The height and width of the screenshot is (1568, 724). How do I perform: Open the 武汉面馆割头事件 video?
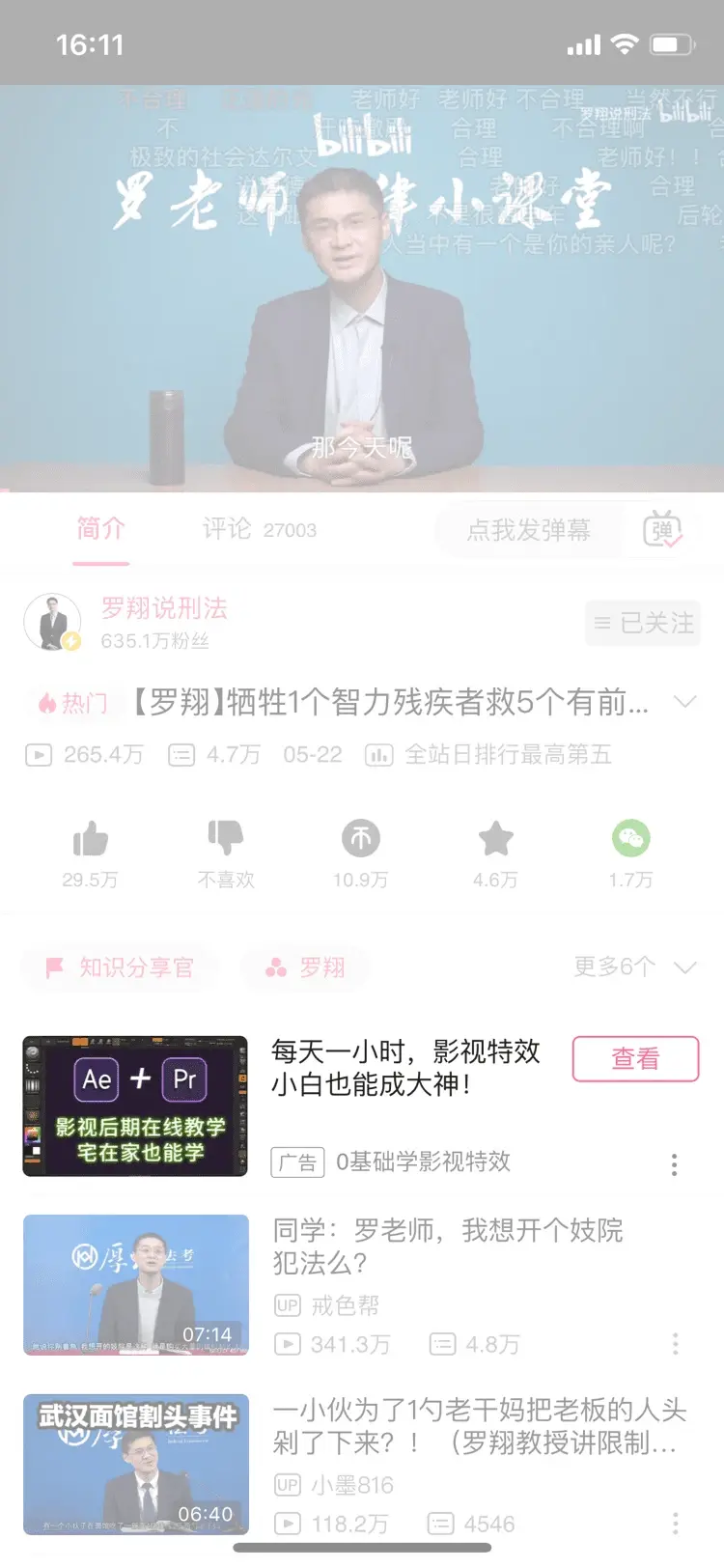click(x=136, y=1464)
